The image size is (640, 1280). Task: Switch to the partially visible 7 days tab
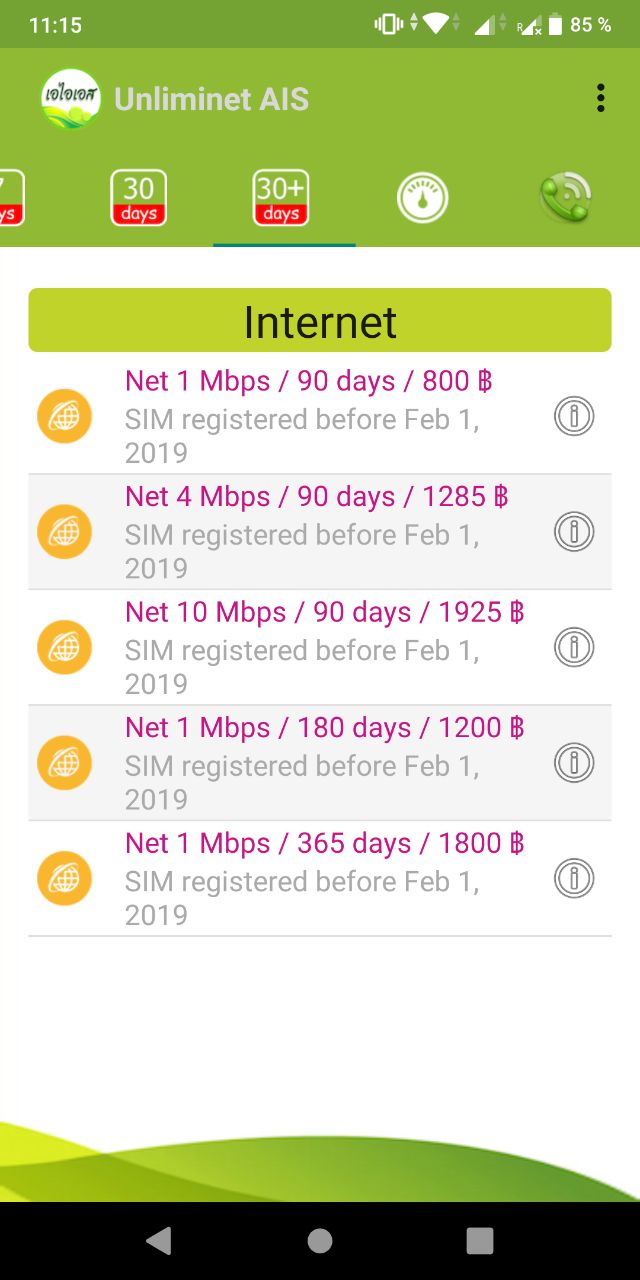(x=10, y=198)
